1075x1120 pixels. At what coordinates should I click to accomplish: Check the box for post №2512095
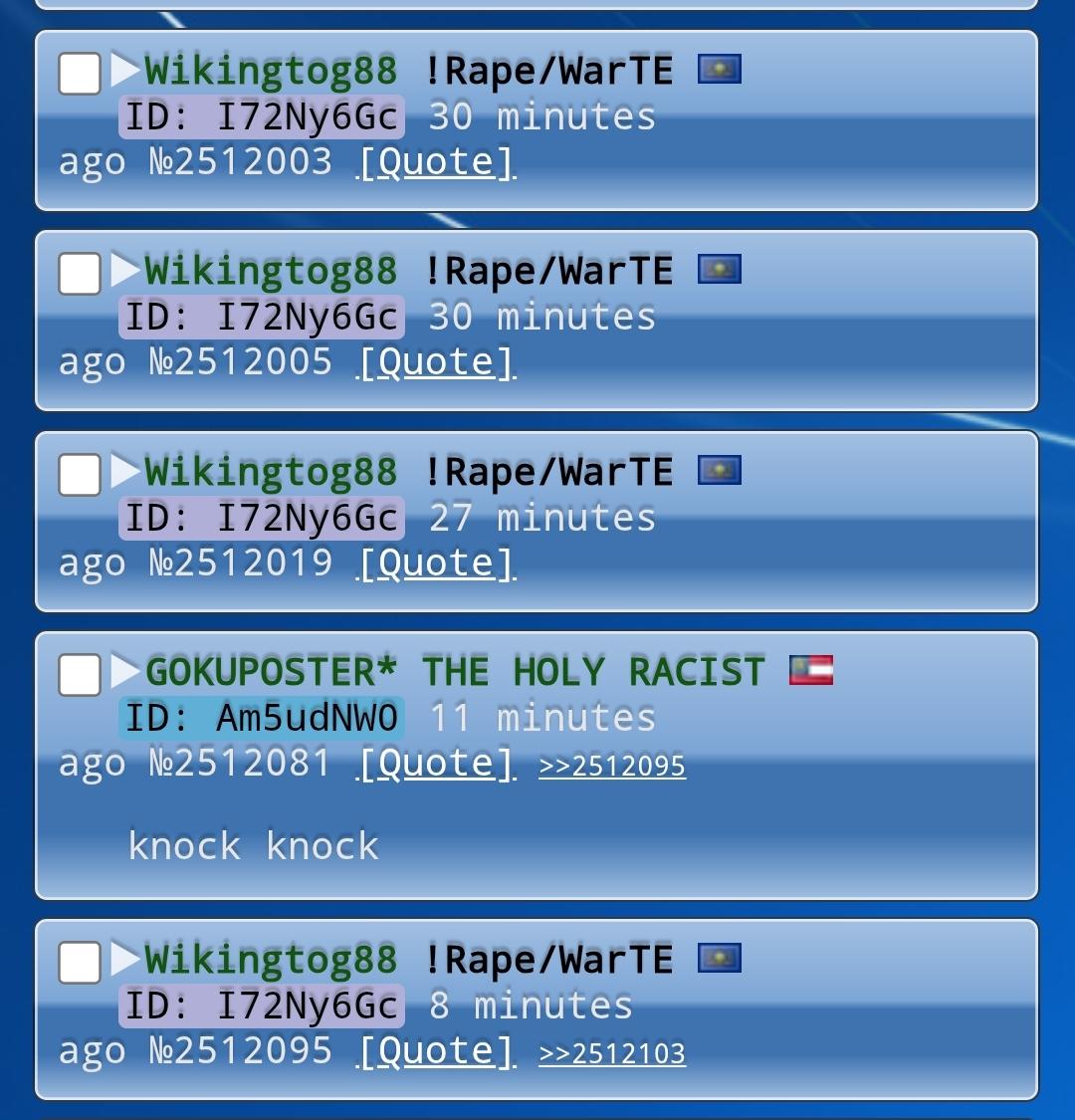tap(80, 963)
